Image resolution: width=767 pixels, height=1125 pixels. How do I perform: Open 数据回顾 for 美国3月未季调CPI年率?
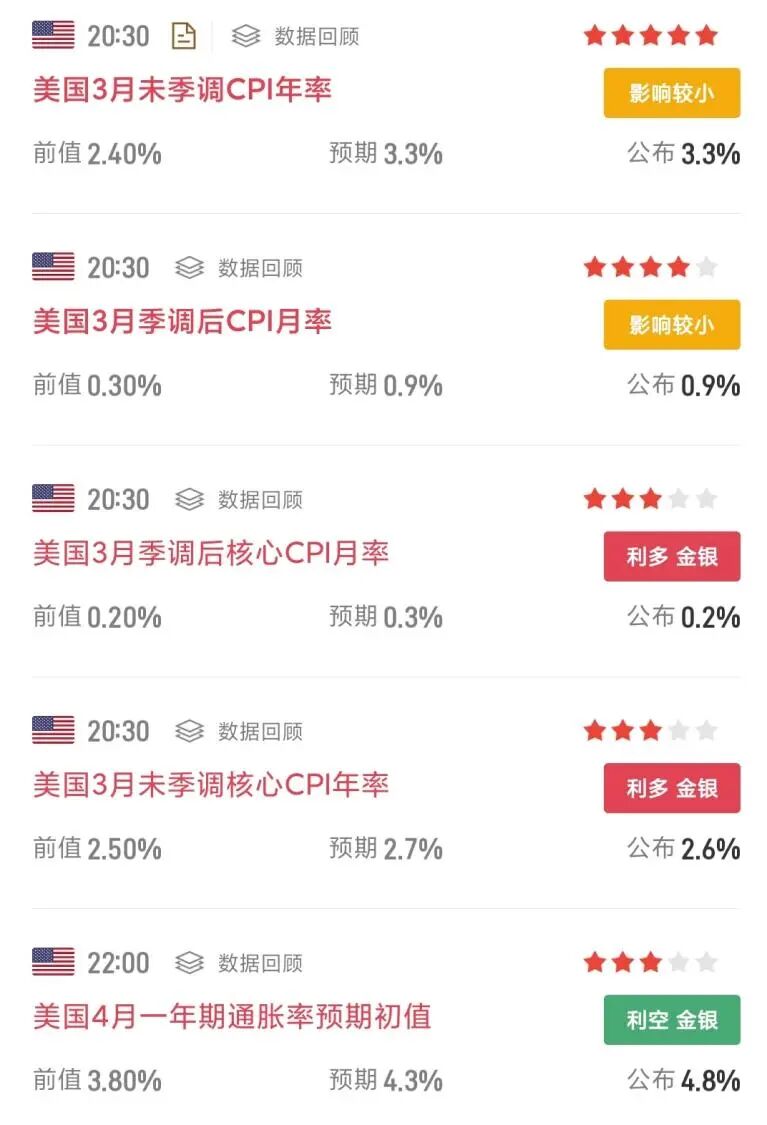click(x=296, y=37)
